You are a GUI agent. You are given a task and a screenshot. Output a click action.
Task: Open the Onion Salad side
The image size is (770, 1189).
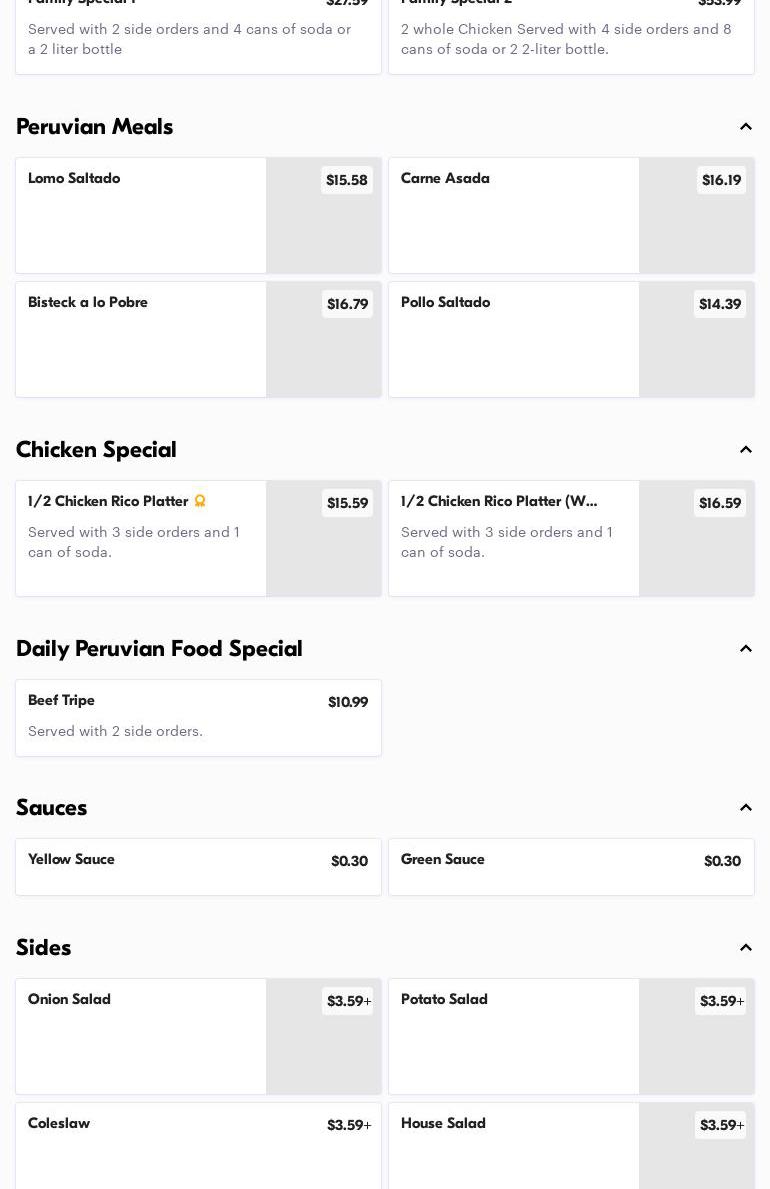[x=198, y=1036]
